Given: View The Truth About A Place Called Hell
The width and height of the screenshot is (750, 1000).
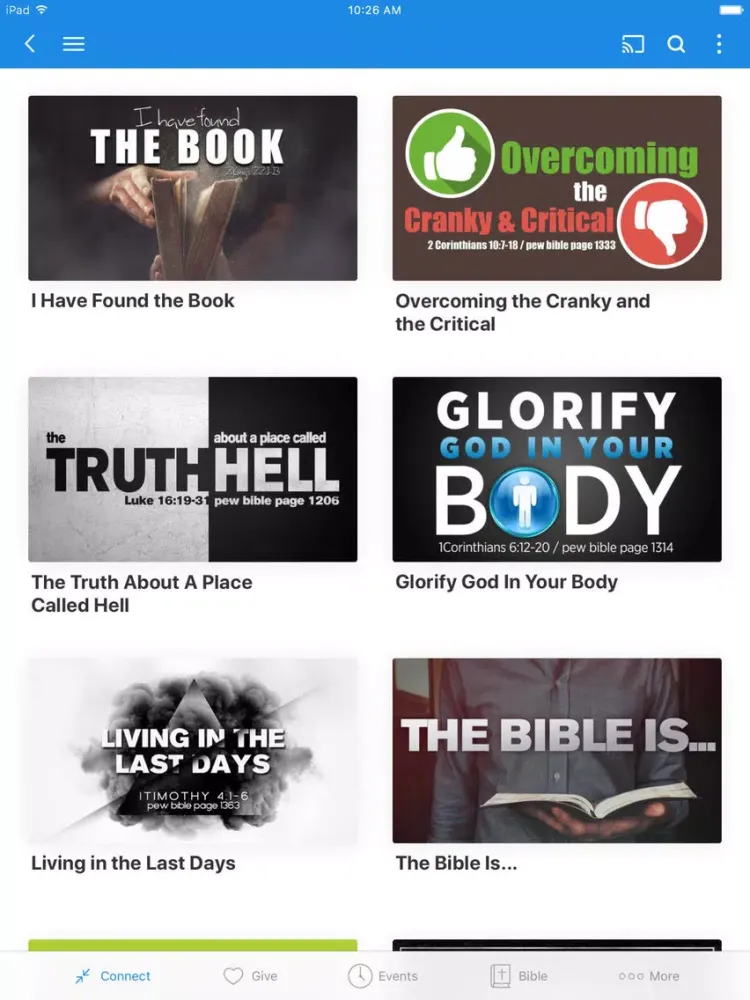Looking at the screenshot, I should 193,469.
